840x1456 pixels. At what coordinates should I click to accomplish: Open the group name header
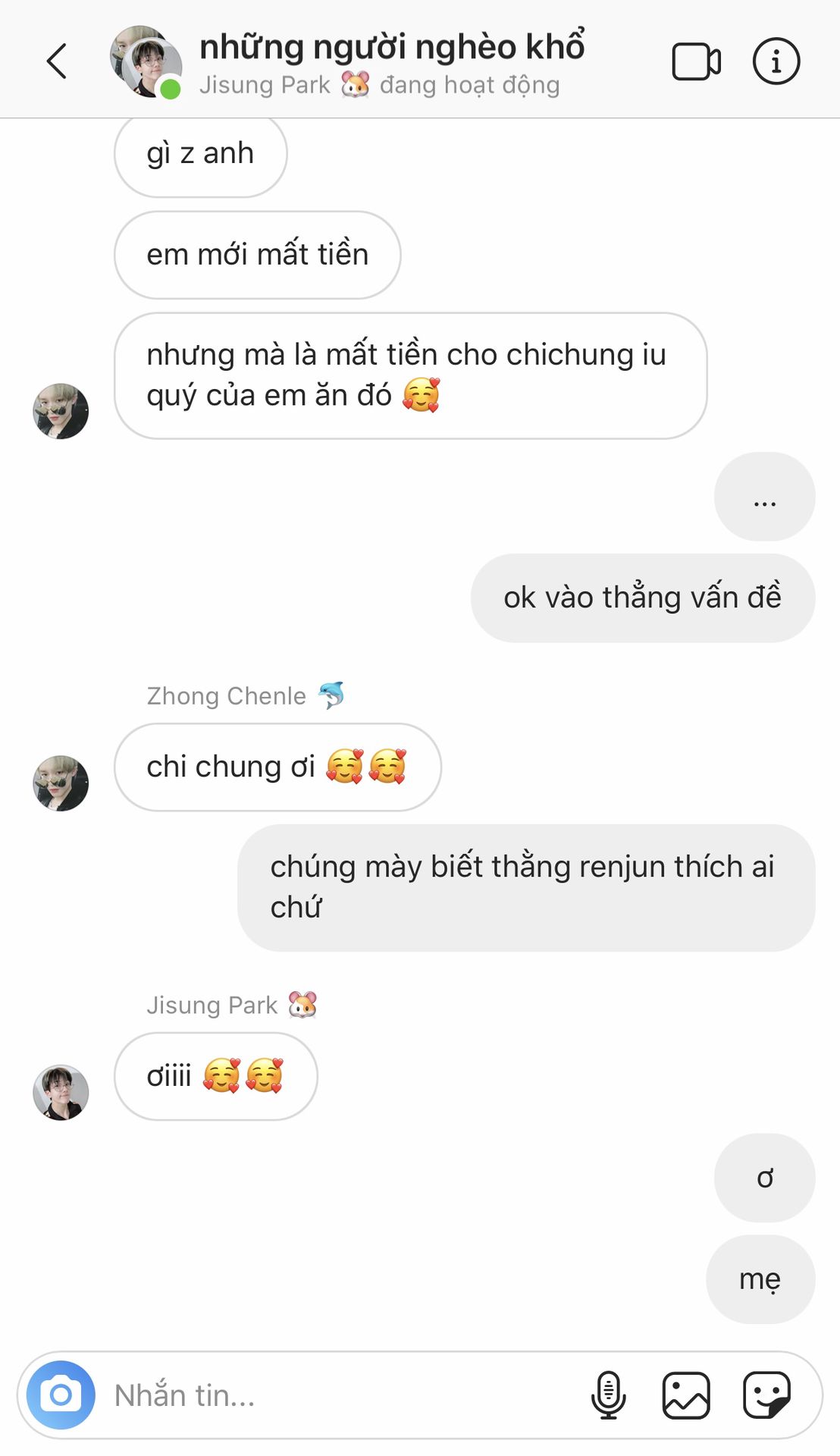pos(391,47)
